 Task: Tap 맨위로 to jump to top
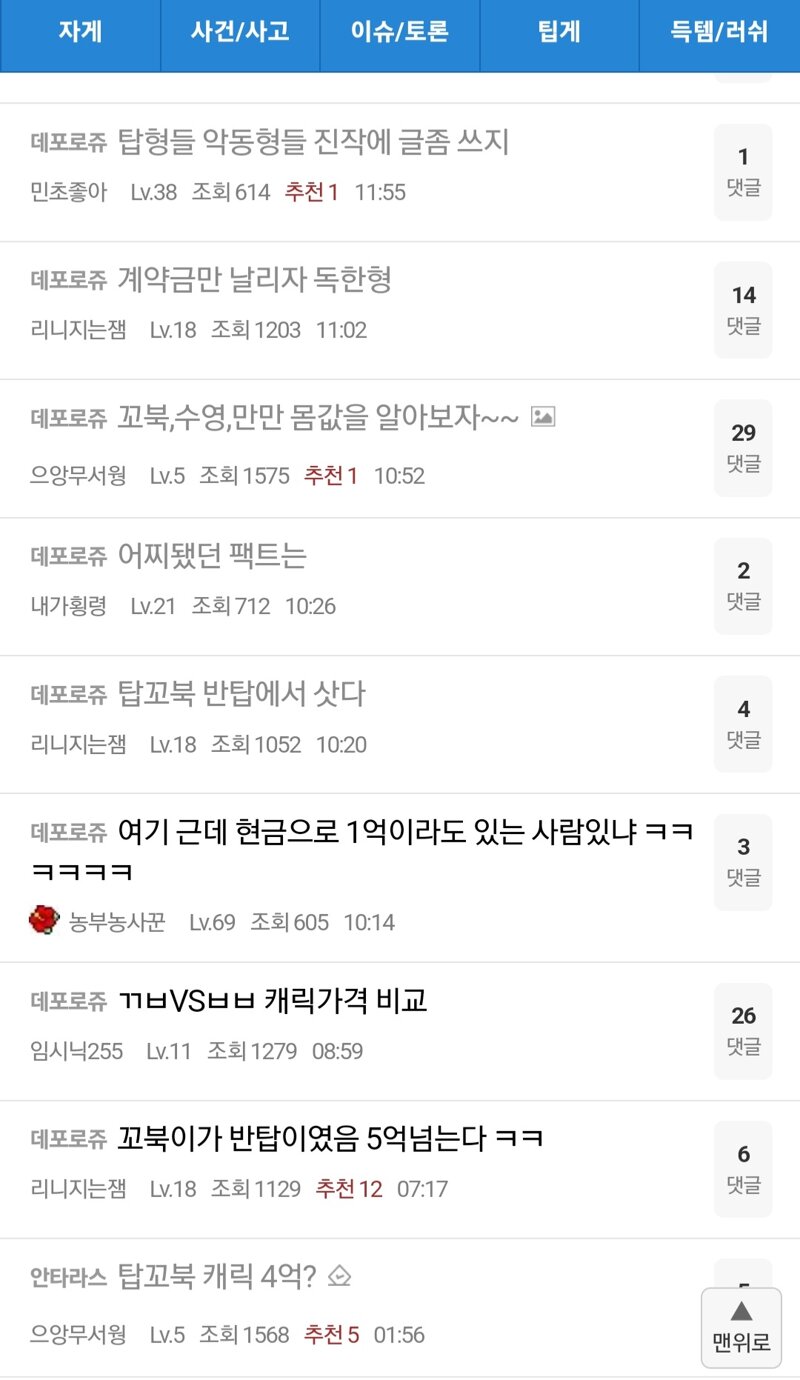coord(741,1328)
